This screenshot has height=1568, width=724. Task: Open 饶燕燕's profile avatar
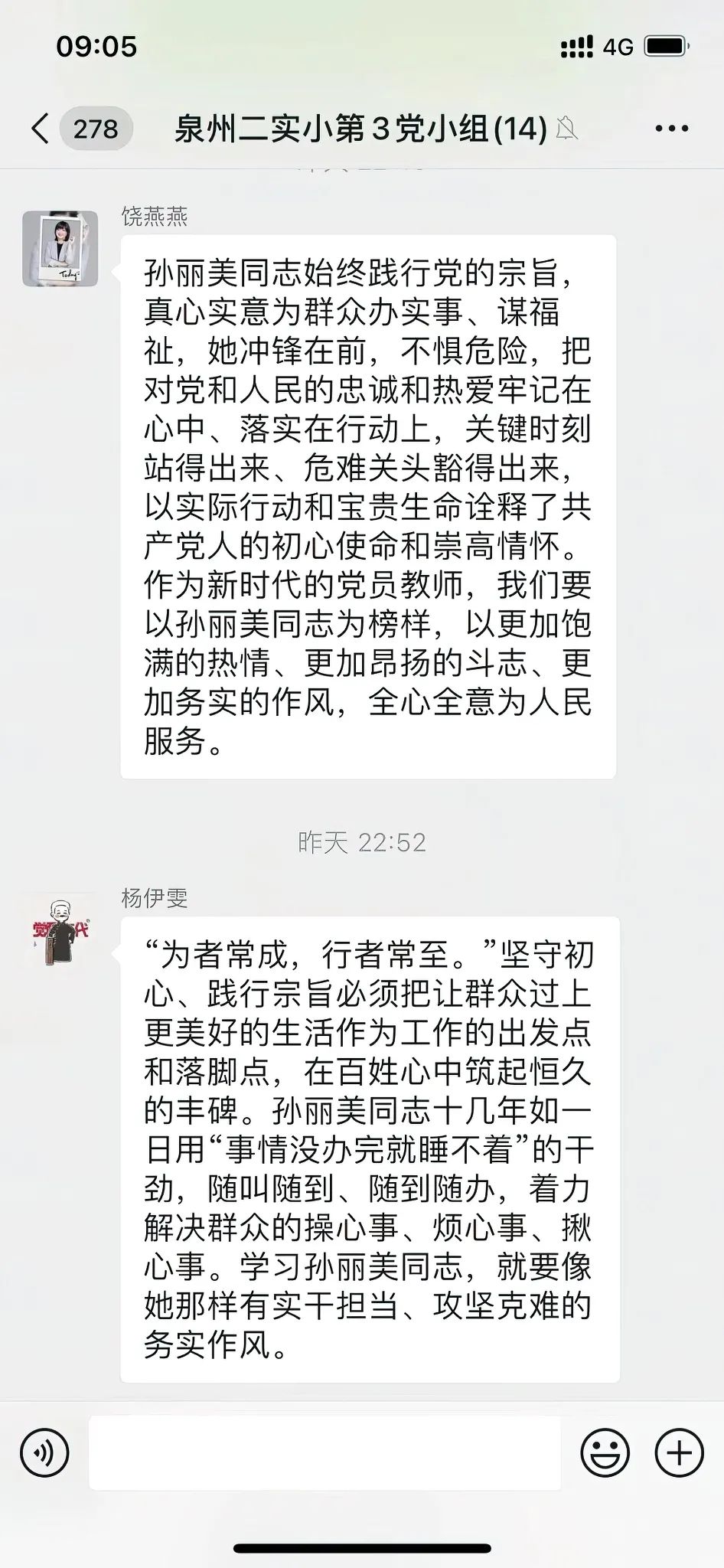coord(60,249)
